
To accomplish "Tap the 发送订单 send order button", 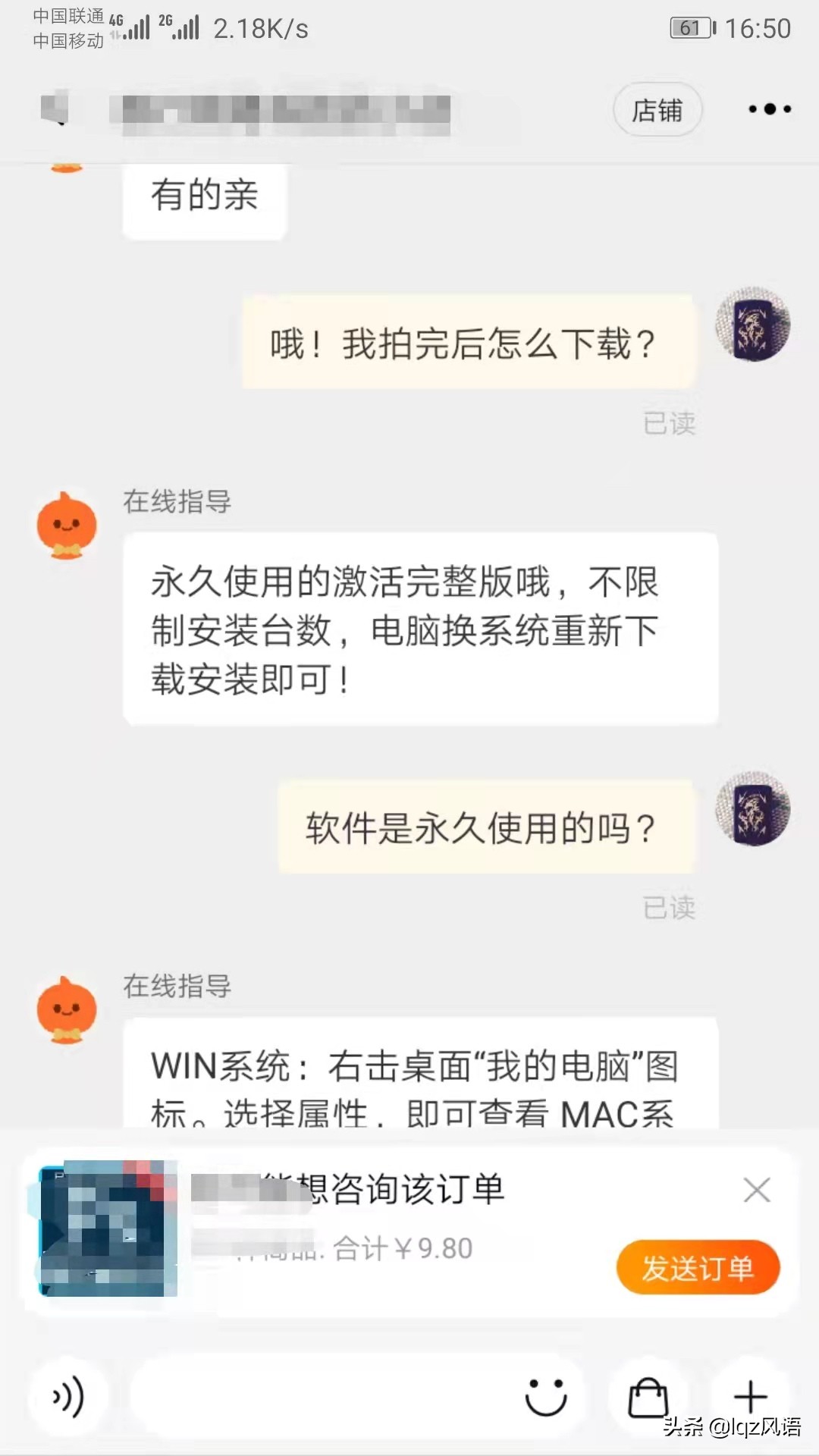I will pos(698,1268).
